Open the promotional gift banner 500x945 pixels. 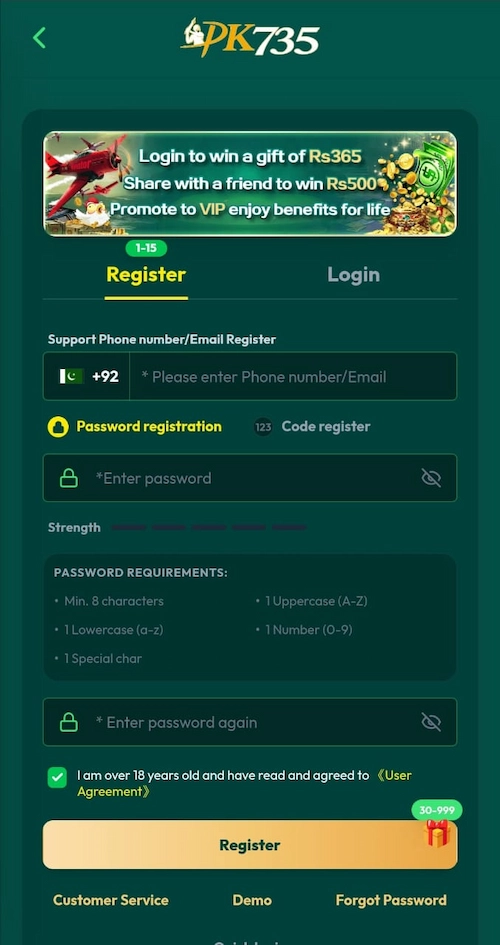point(249,184)
